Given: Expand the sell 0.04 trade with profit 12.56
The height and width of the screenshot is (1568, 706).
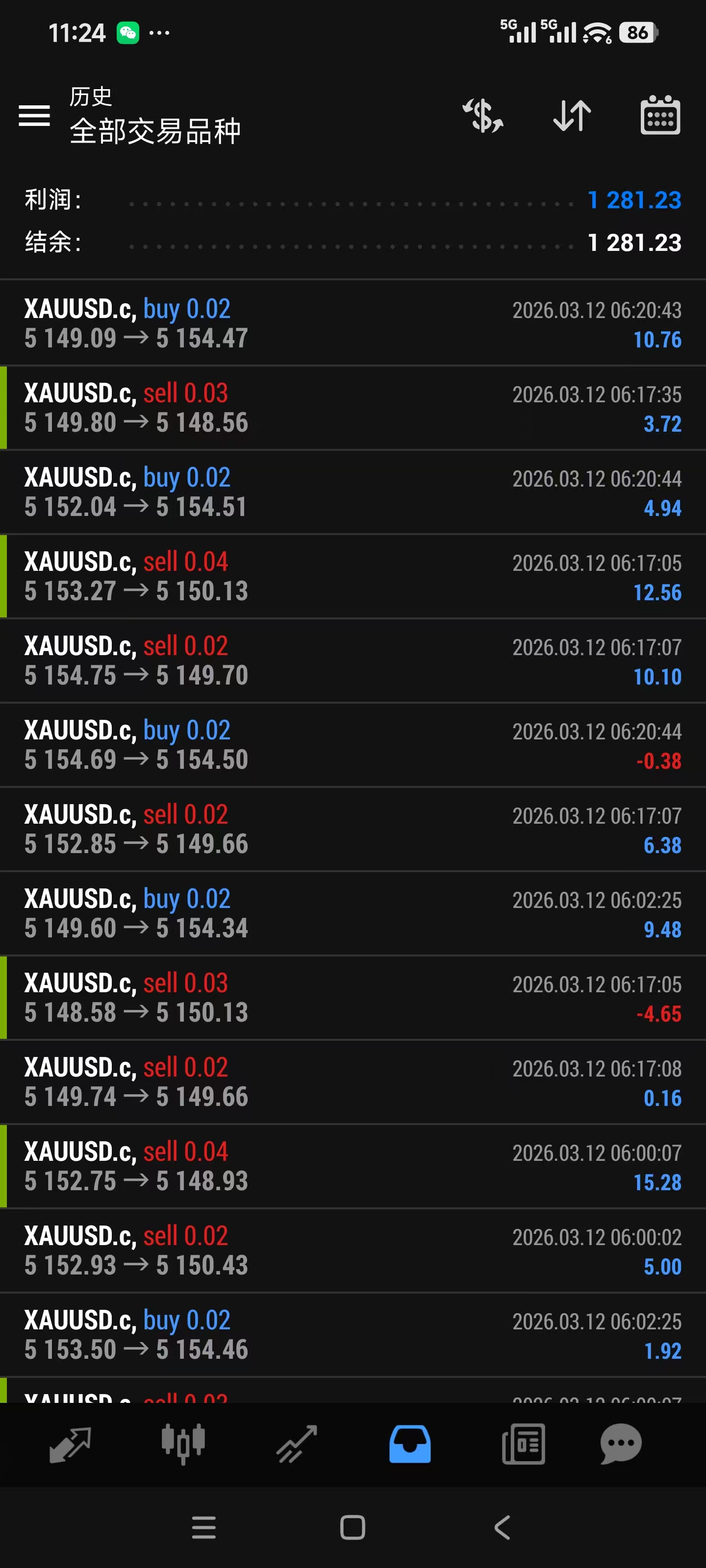Looking at the screenshot, I should pos(353,576).
